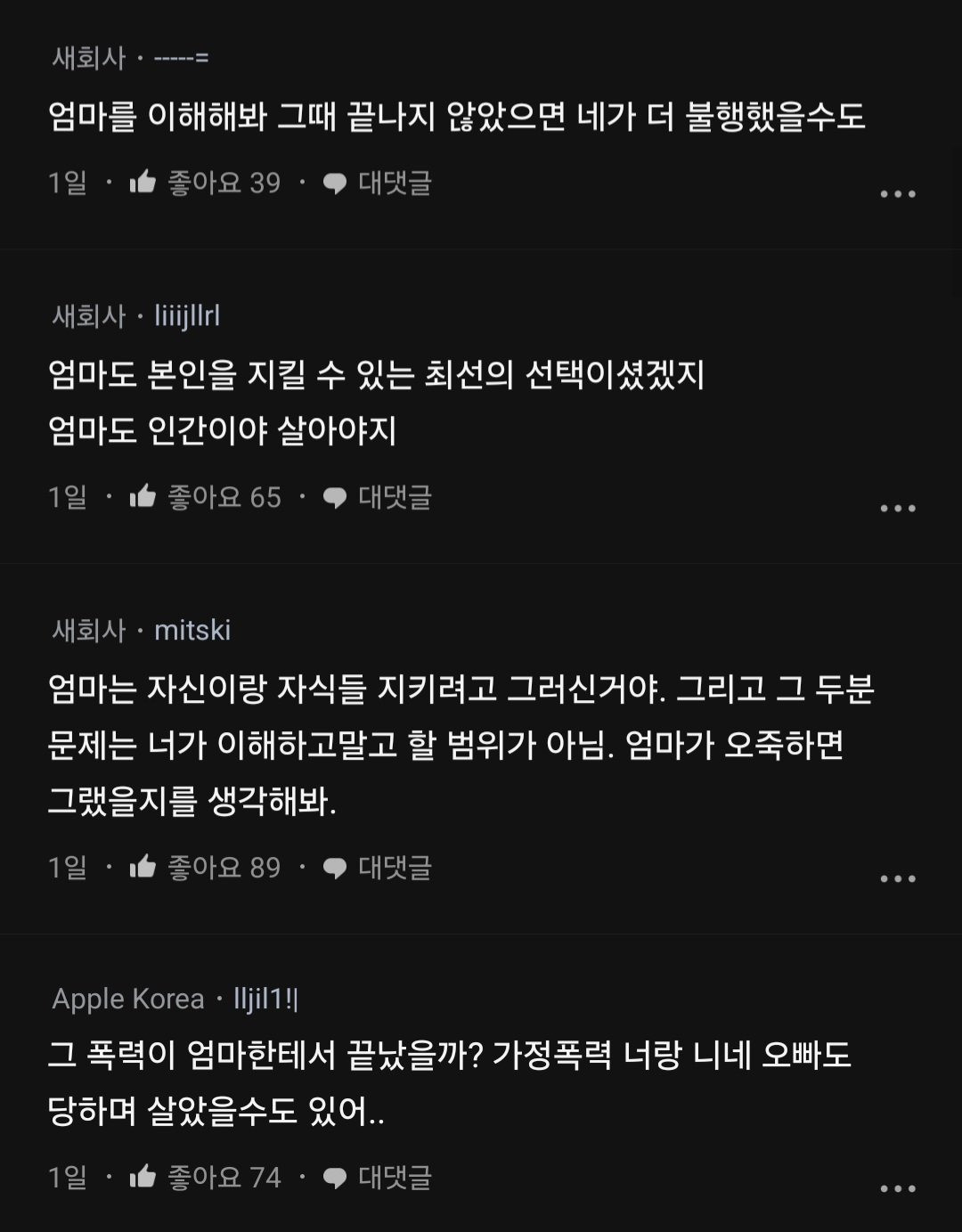Reply to liiijllrl's comment
The height and width of the screenshot is (1232, 962).
click(378, 497)
